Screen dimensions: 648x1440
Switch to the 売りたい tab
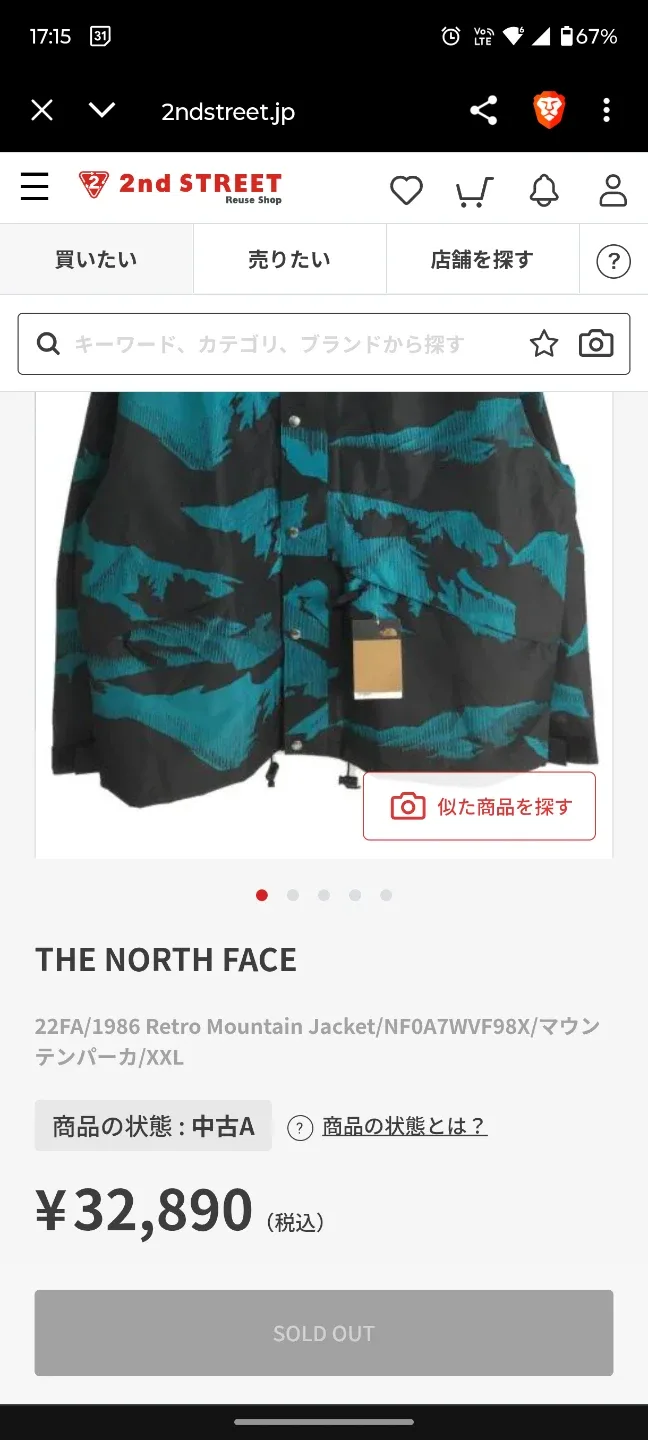289,260
